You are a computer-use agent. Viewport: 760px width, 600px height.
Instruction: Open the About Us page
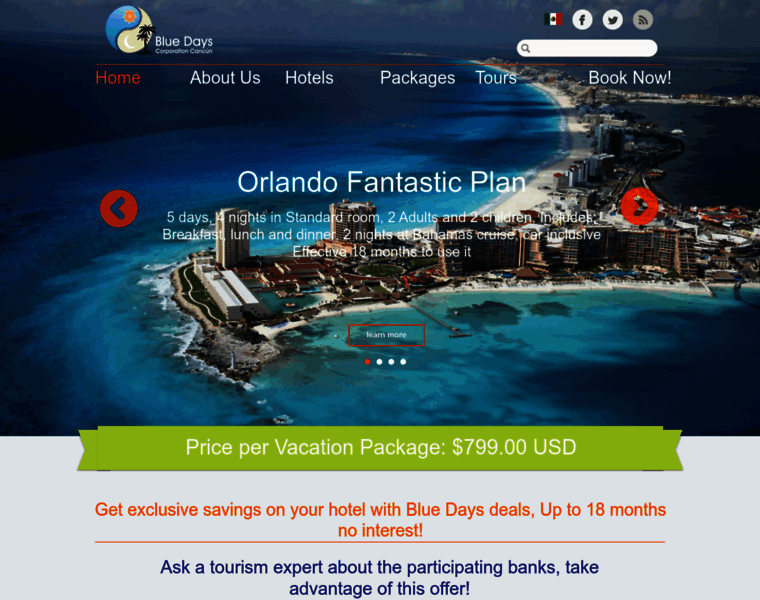tap(225, 78)
